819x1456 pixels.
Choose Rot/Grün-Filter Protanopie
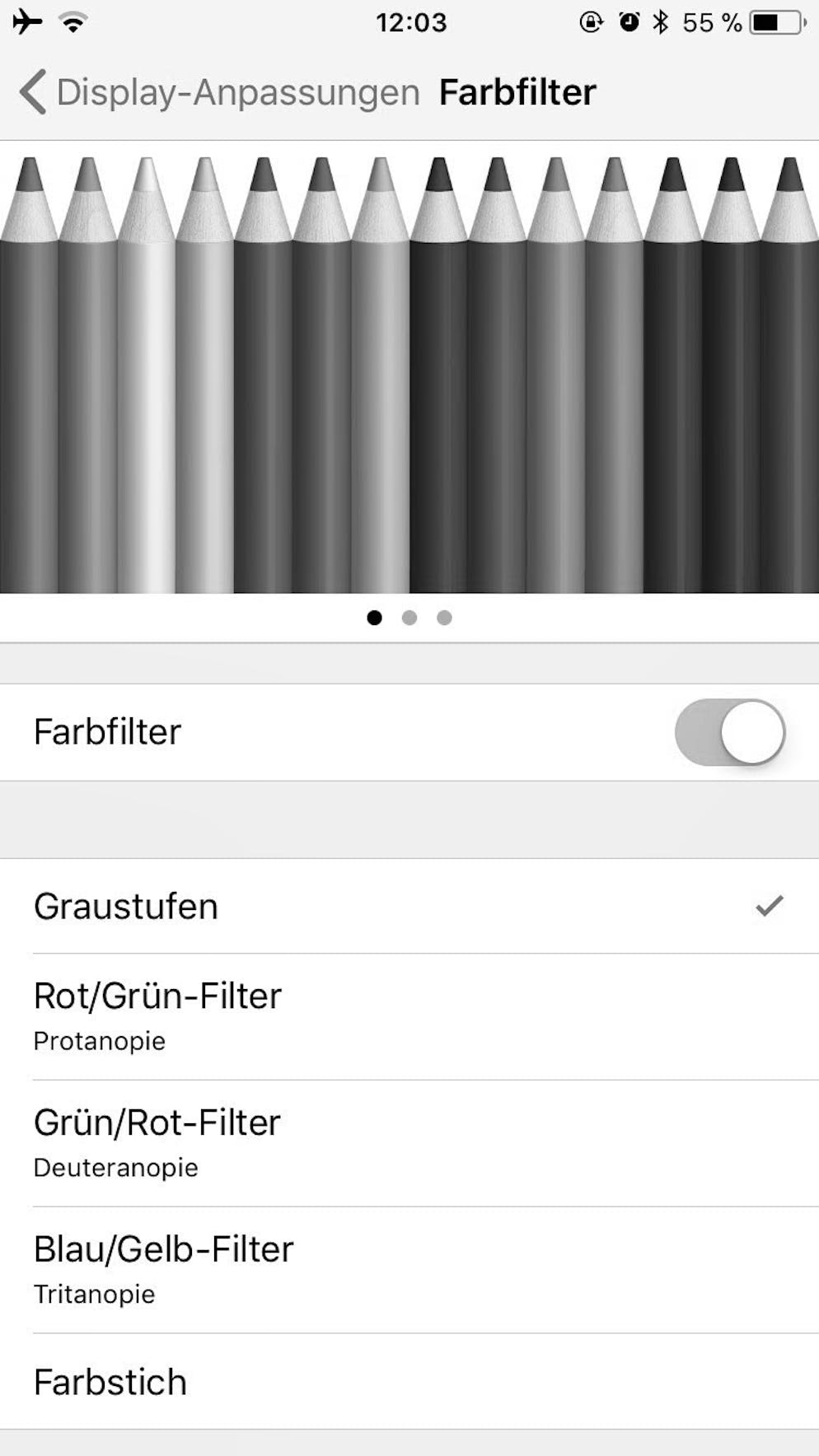click(409, 1017)
